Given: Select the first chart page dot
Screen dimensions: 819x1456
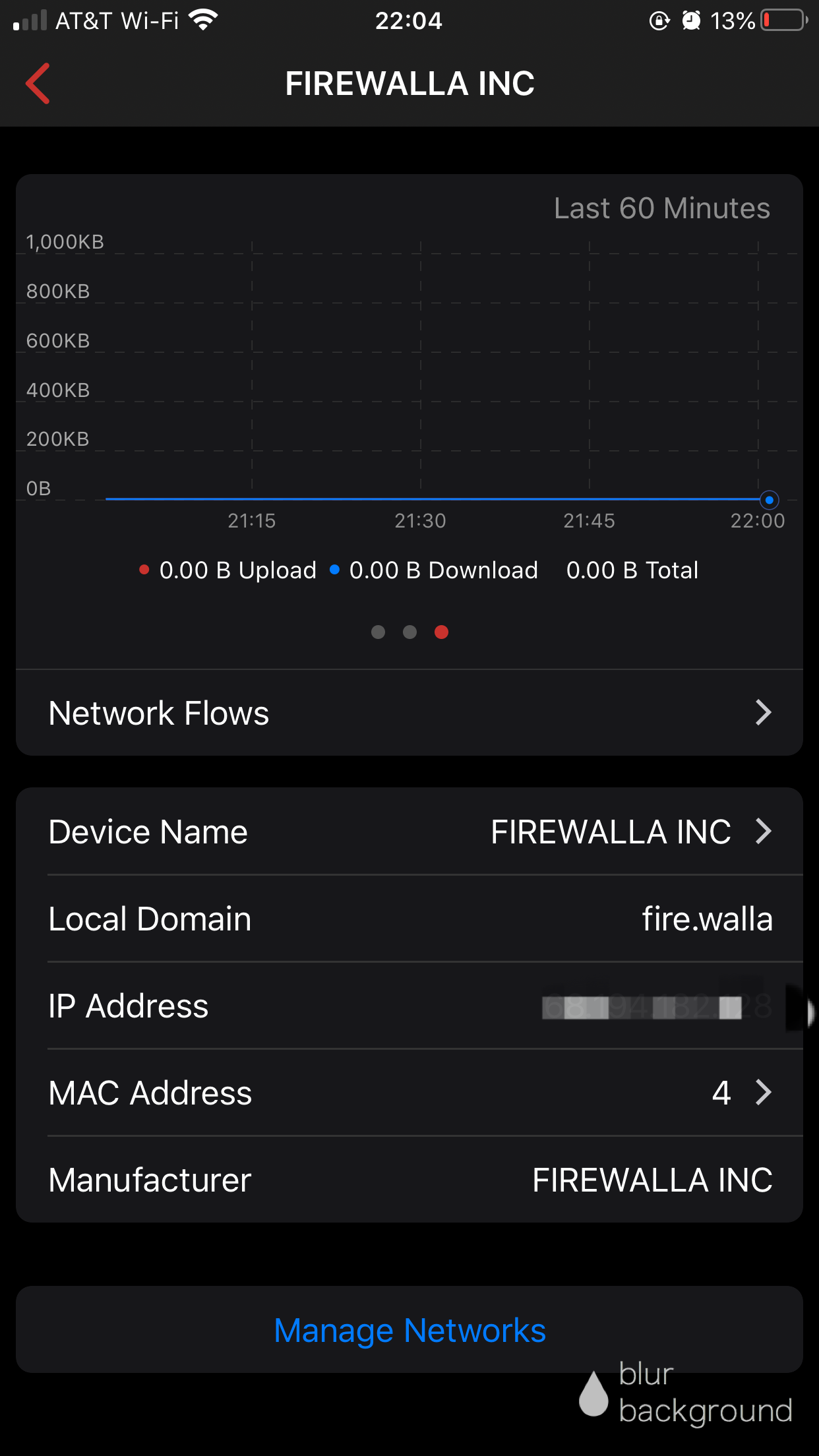Looking at the screenshot, I should (x=378, y=632).
